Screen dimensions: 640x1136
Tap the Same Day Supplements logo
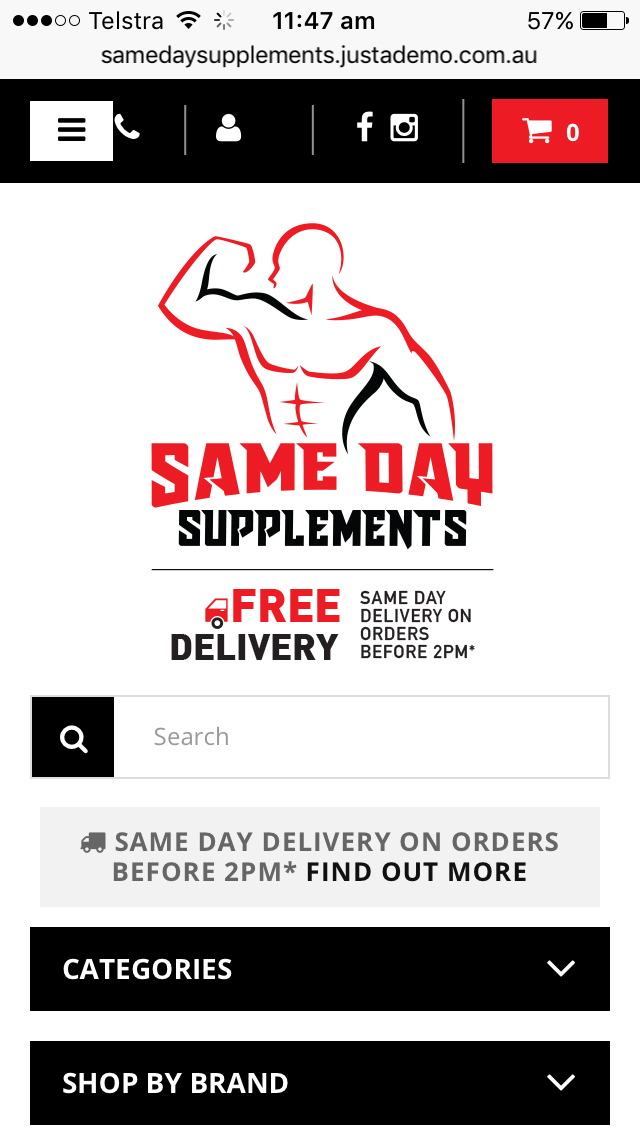322,400
